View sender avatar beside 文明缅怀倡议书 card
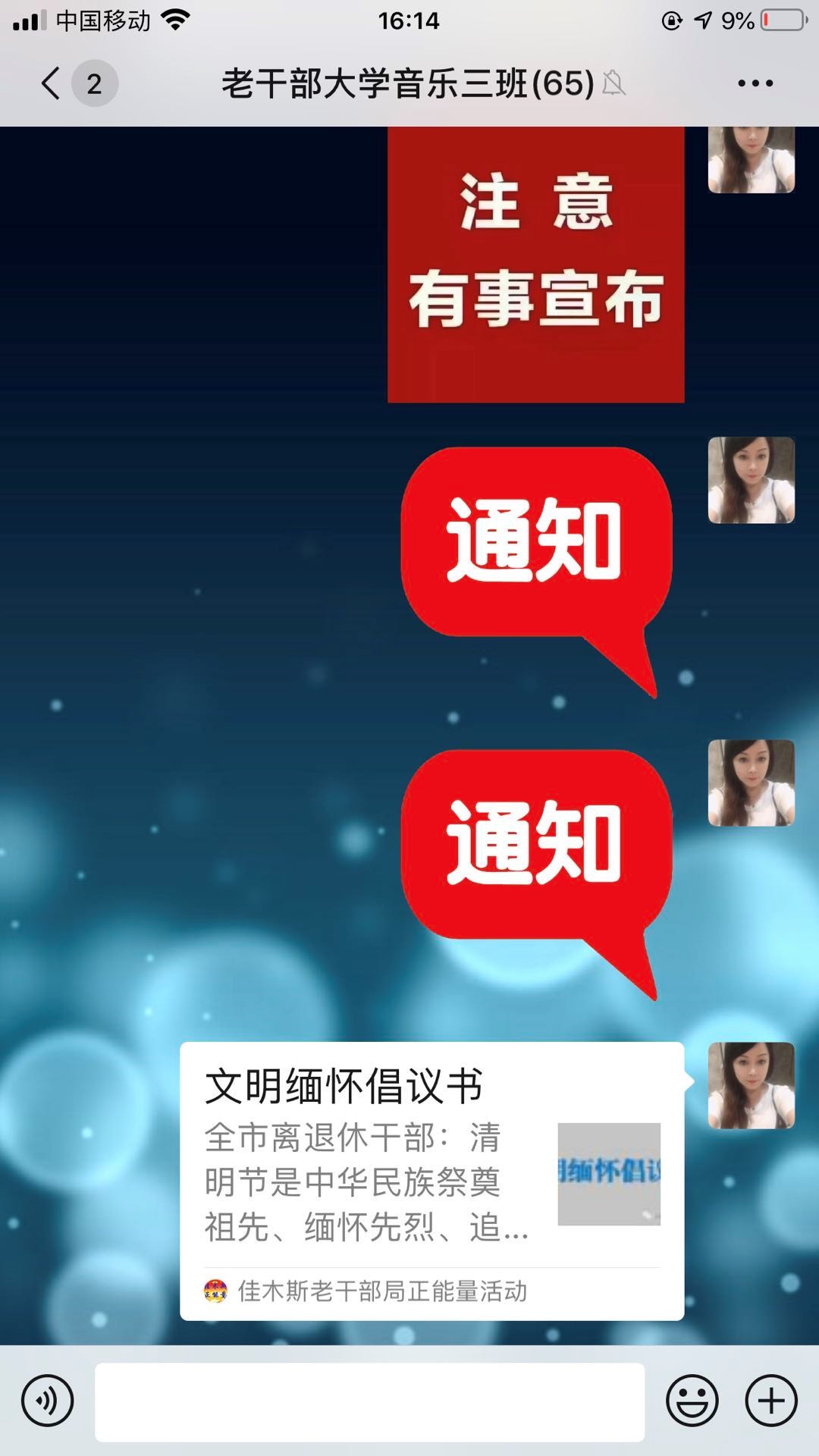The width and height of the screenshot is (819, 1456). pyautogui.click(x=751, y=1085)
